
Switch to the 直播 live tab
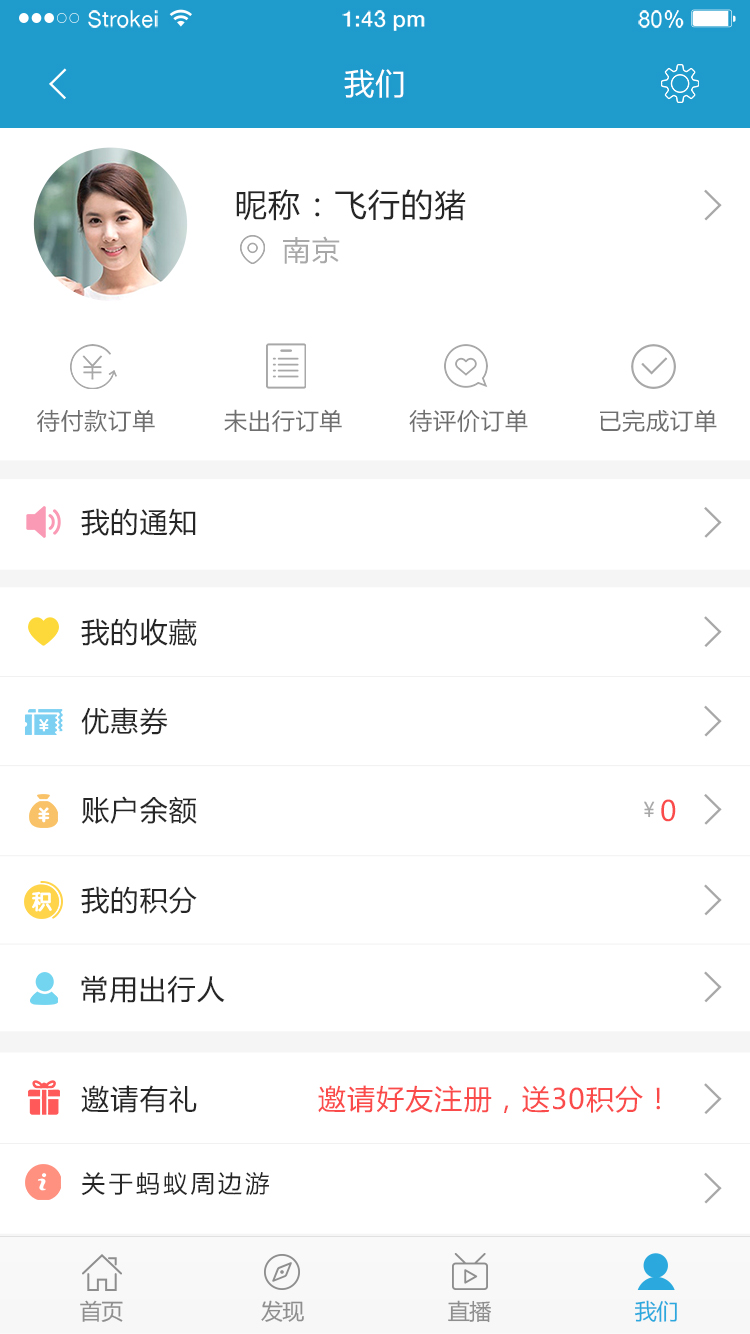[469, 1288]
